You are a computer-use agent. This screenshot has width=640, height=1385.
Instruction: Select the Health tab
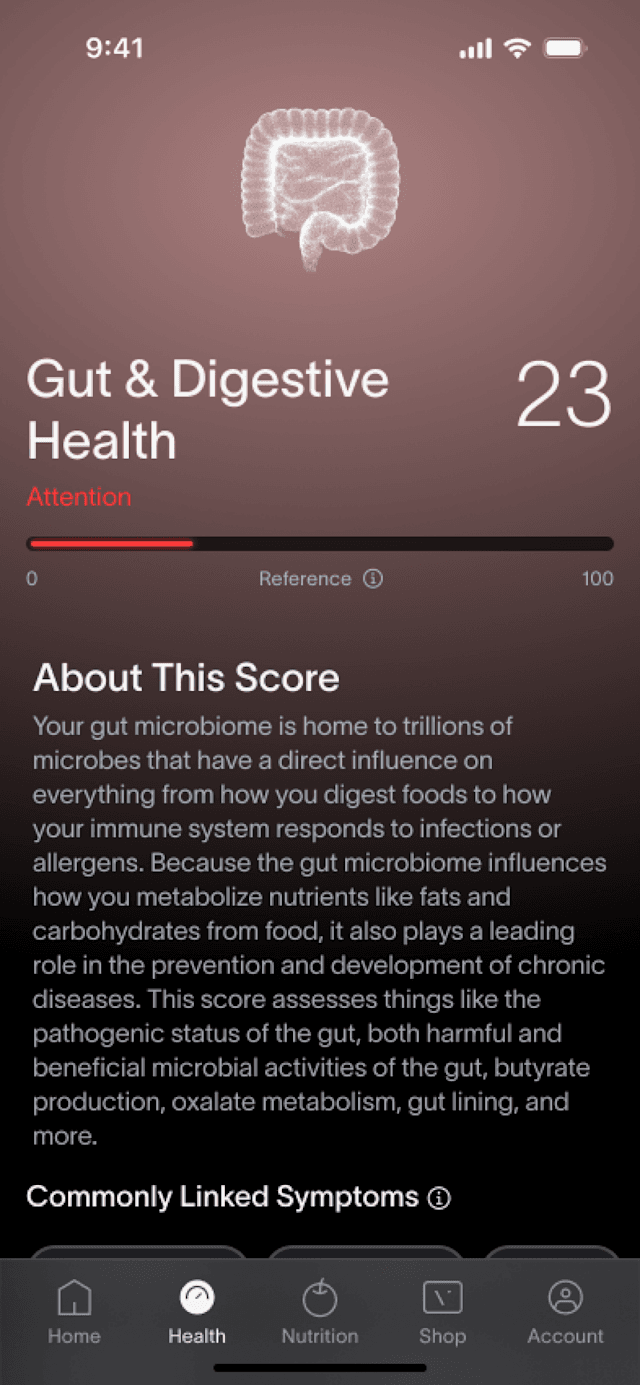[197, 1312]
